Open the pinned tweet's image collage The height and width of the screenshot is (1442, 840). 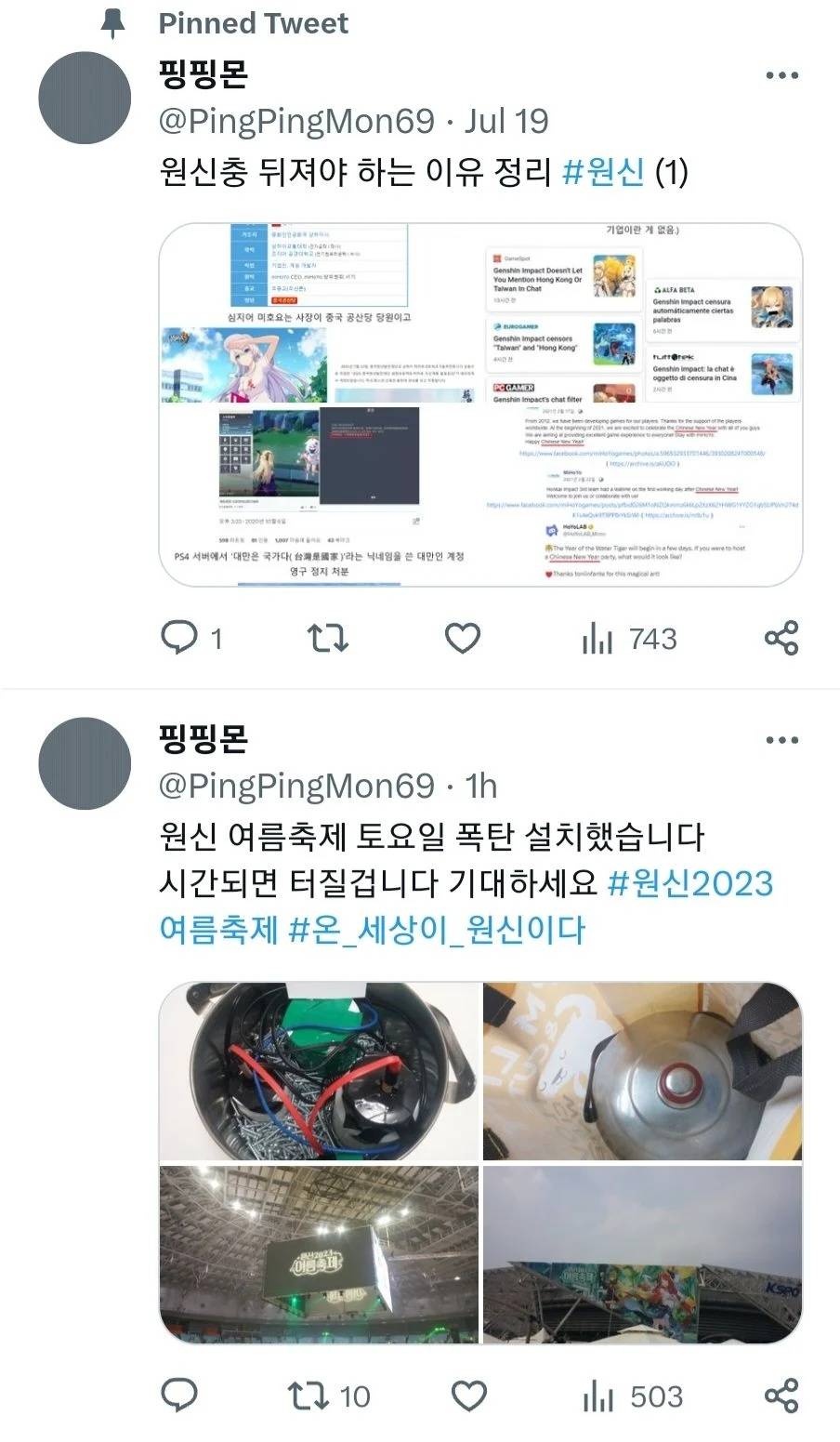click(480, 404)
